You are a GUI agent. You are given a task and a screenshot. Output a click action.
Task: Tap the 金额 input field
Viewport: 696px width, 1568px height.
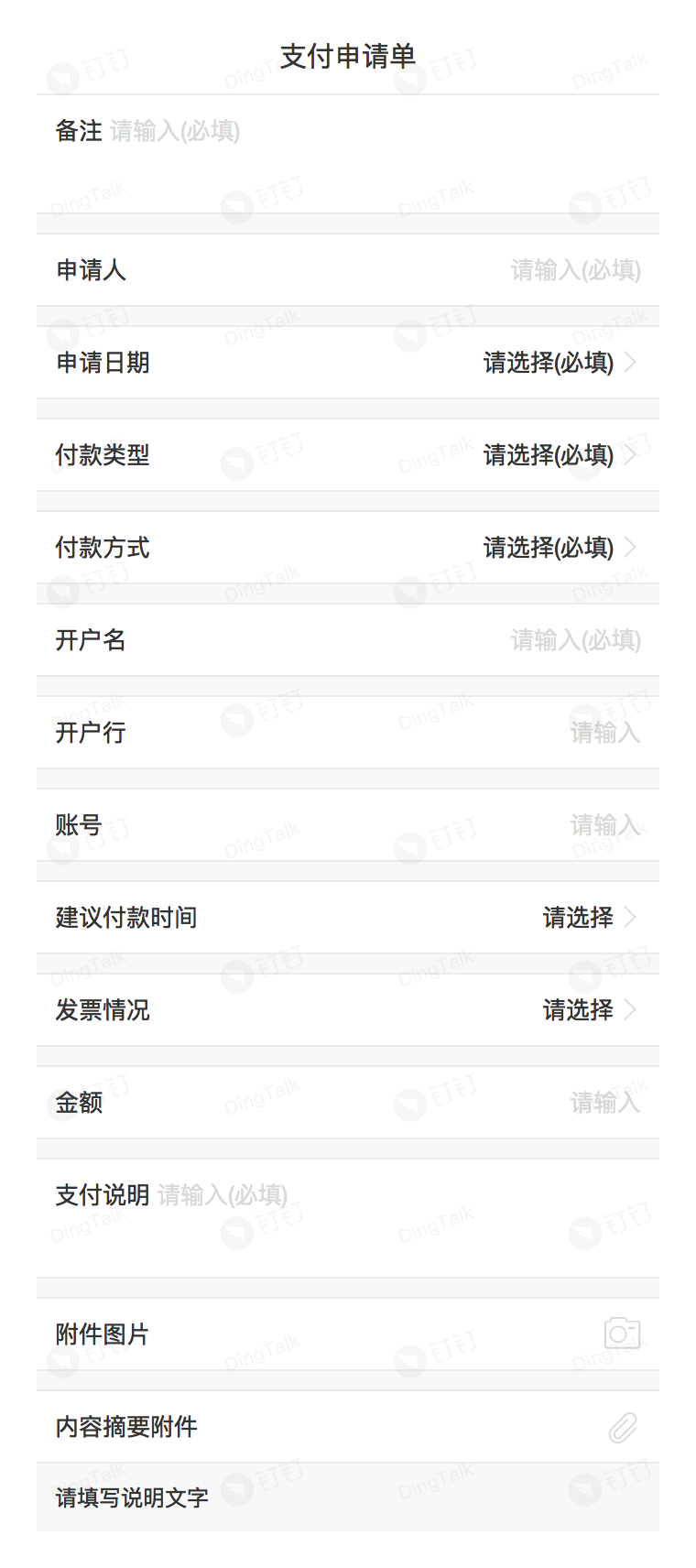[x=604, y=1103]
